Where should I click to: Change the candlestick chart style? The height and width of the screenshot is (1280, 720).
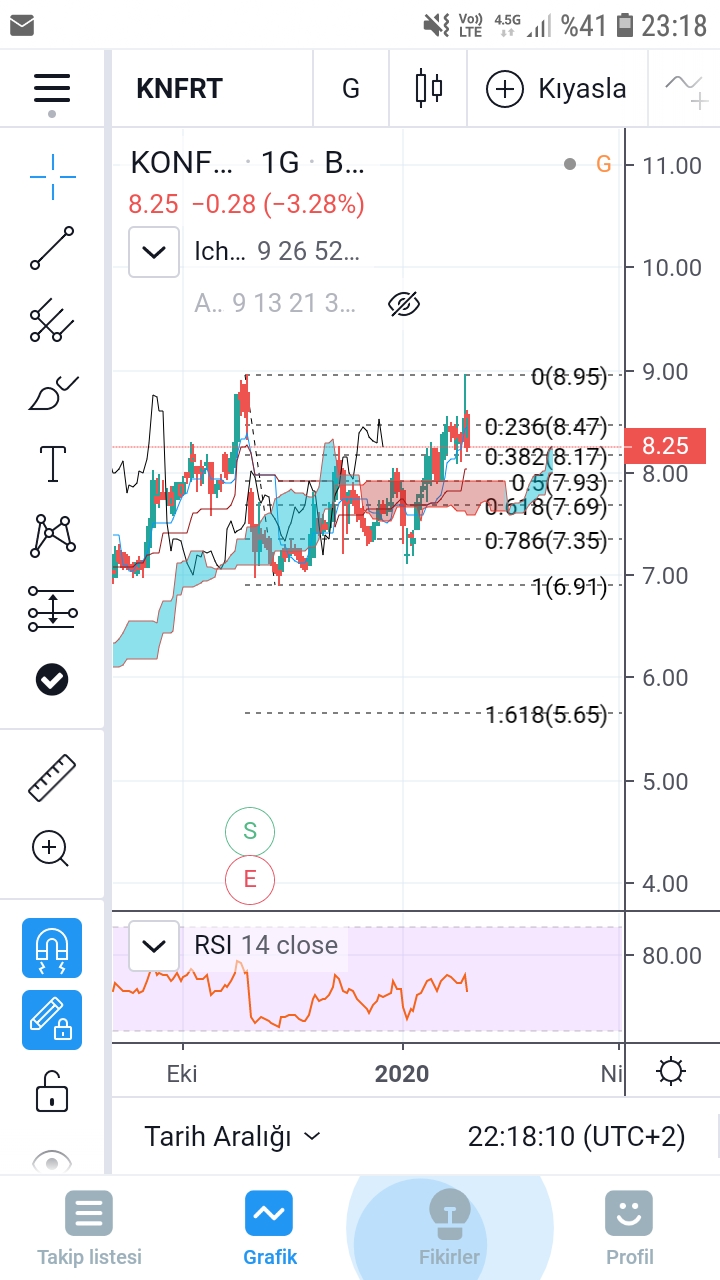click(429, 88)
